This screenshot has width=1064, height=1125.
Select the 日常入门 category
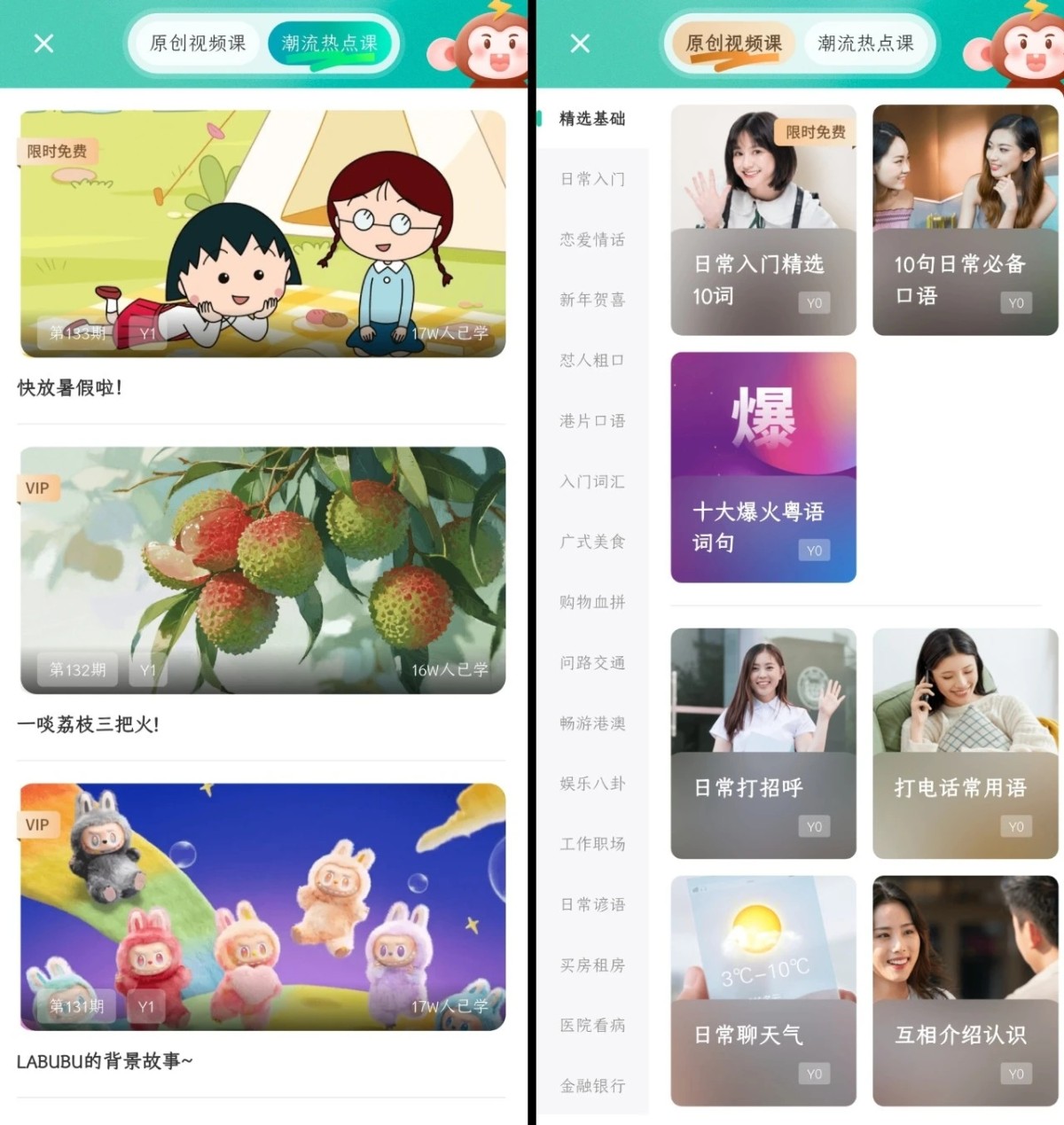[x=592, y=179]
